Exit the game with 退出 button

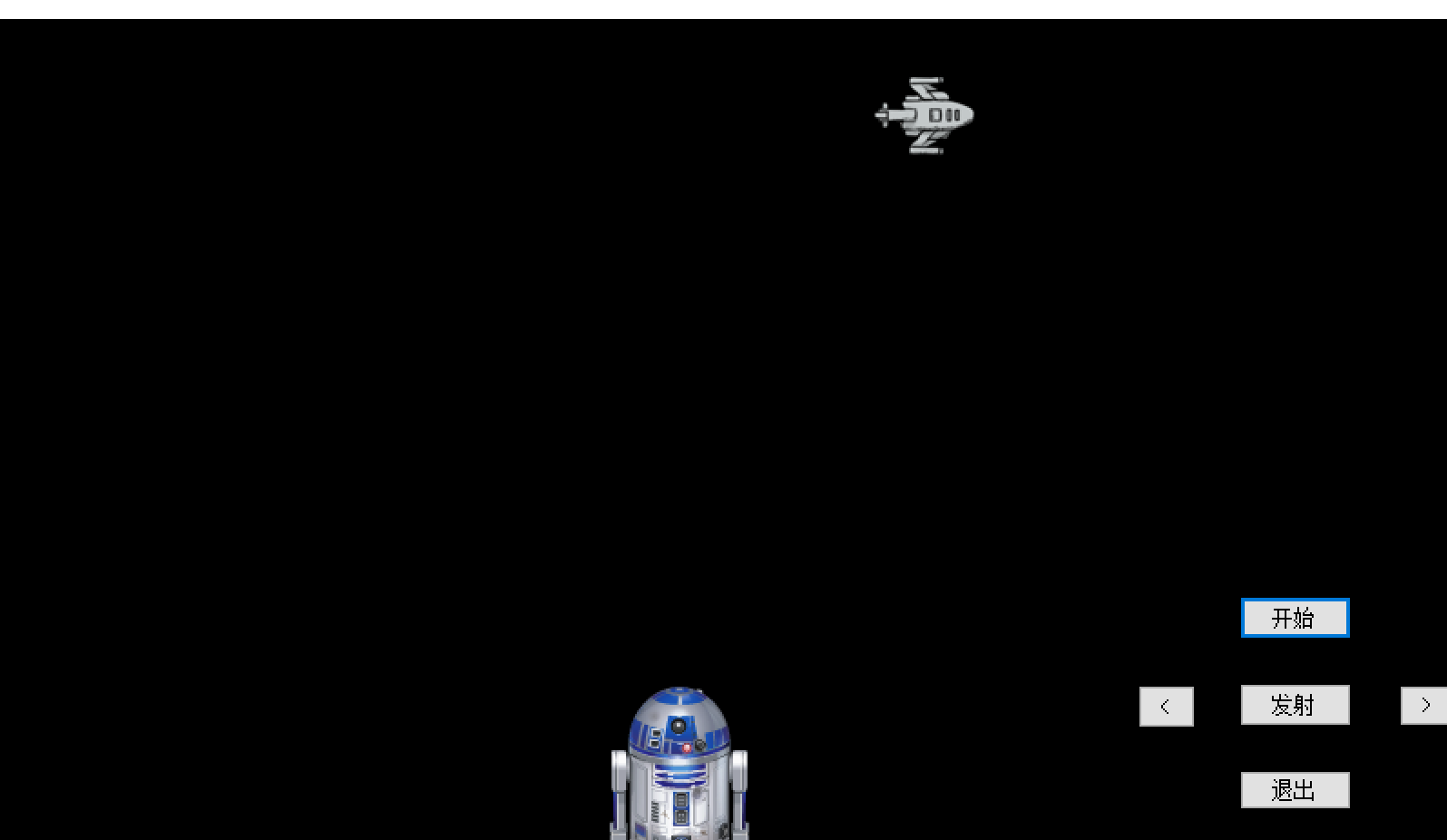click(1295, 790)
